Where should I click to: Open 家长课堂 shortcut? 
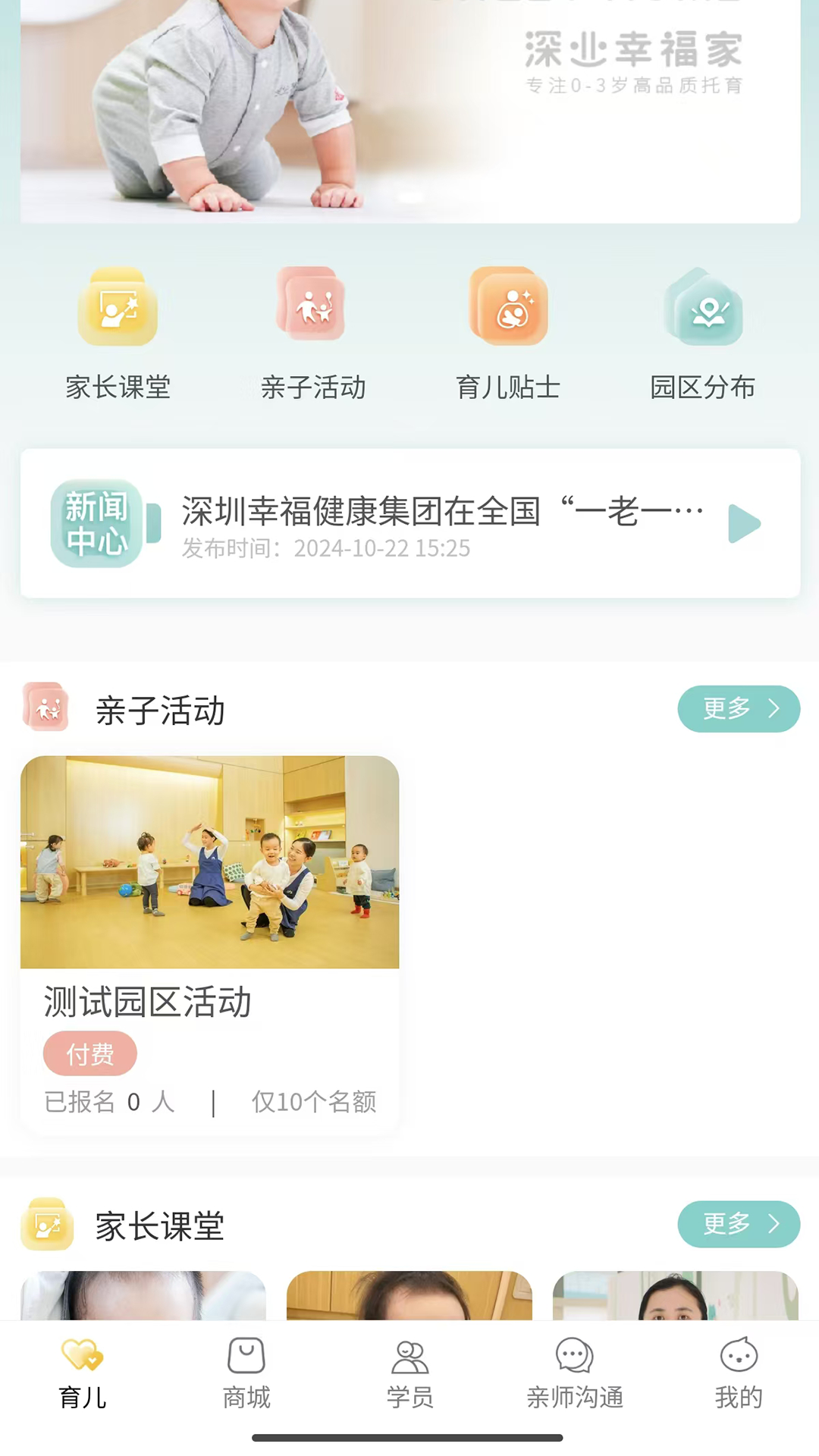coord(118,334)
